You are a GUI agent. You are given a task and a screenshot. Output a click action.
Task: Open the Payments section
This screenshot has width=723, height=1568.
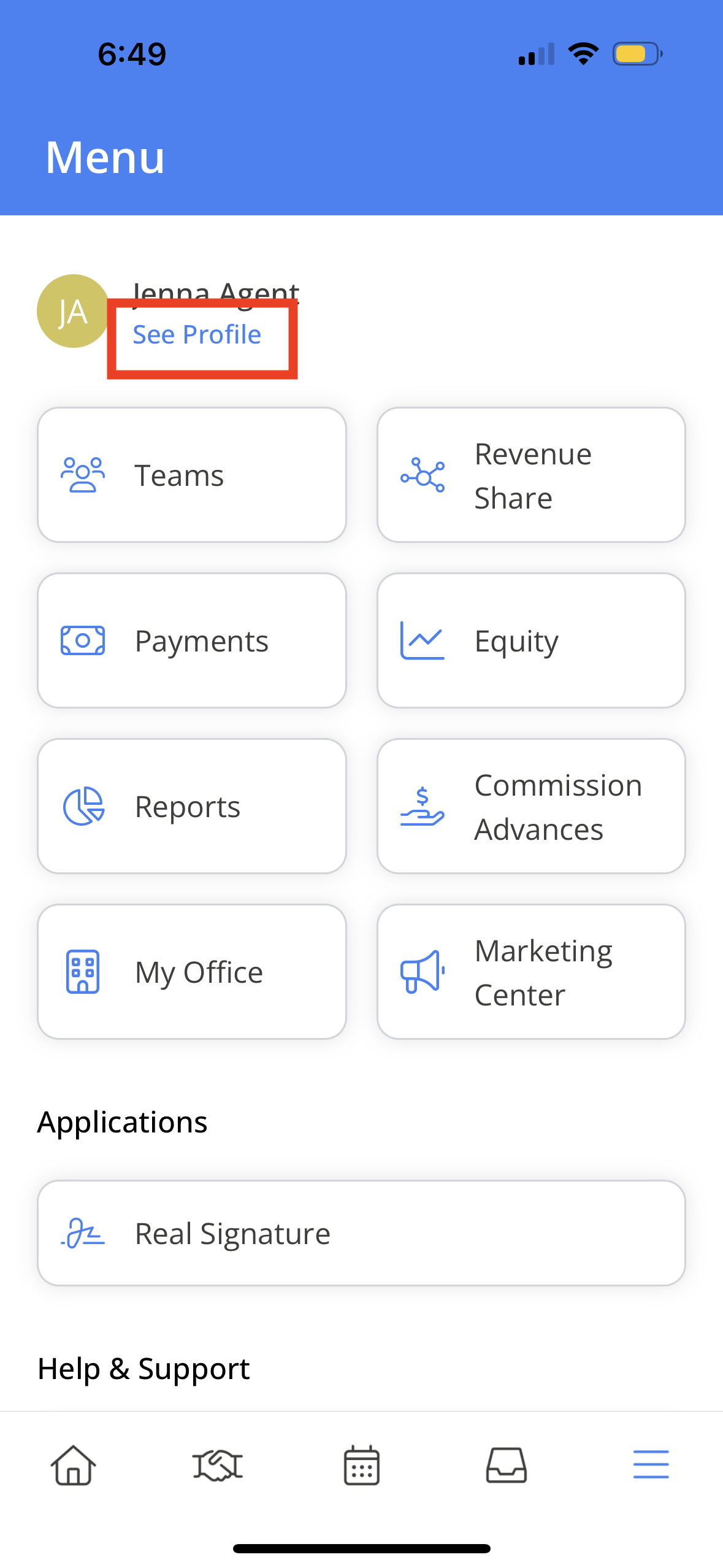(192, 640)
